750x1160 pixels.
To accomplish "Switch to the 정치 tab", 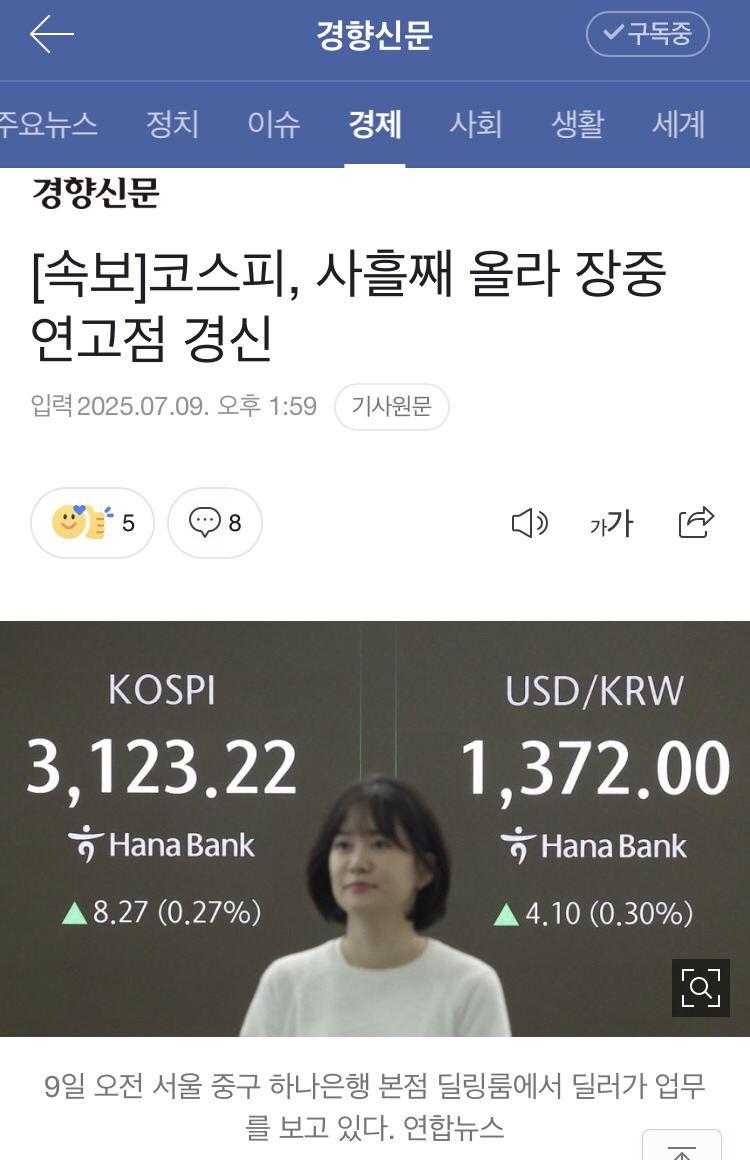I will [173, 125].
